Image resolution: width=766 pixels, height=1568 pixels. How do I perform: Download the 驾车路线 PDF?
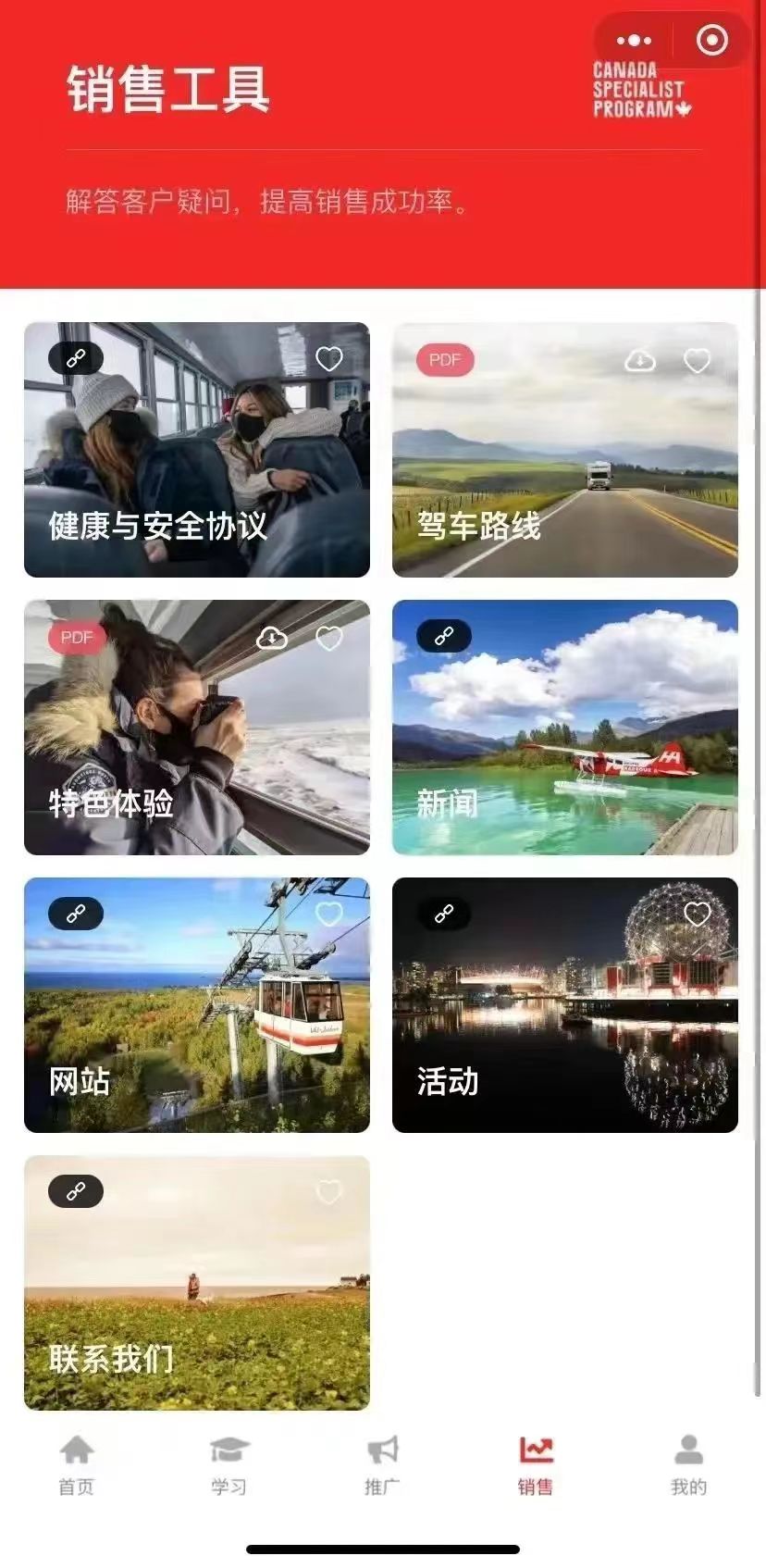pos(640,360)
